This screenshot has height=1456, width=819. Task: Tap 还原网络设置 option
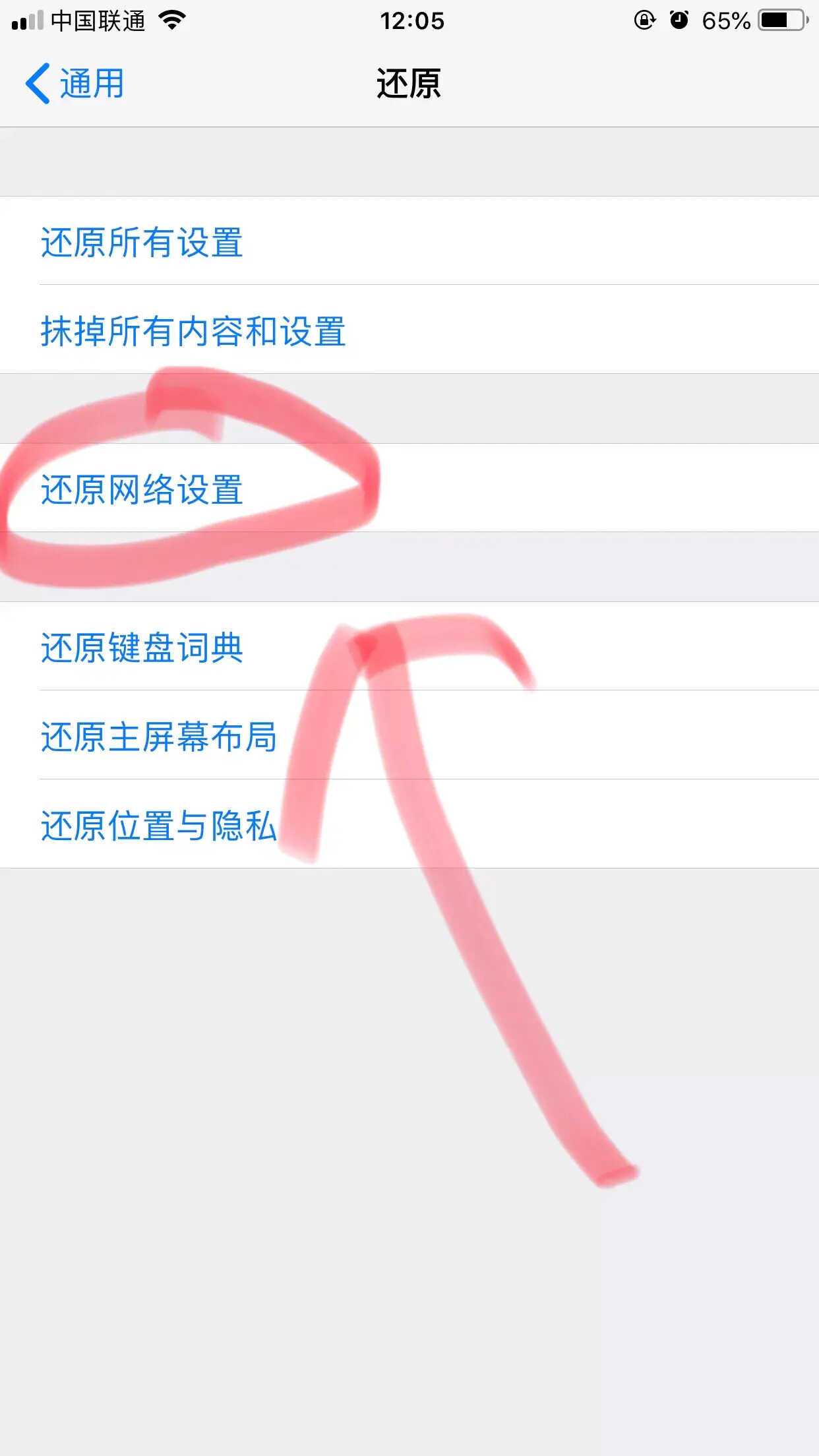[x=409, y=488]
